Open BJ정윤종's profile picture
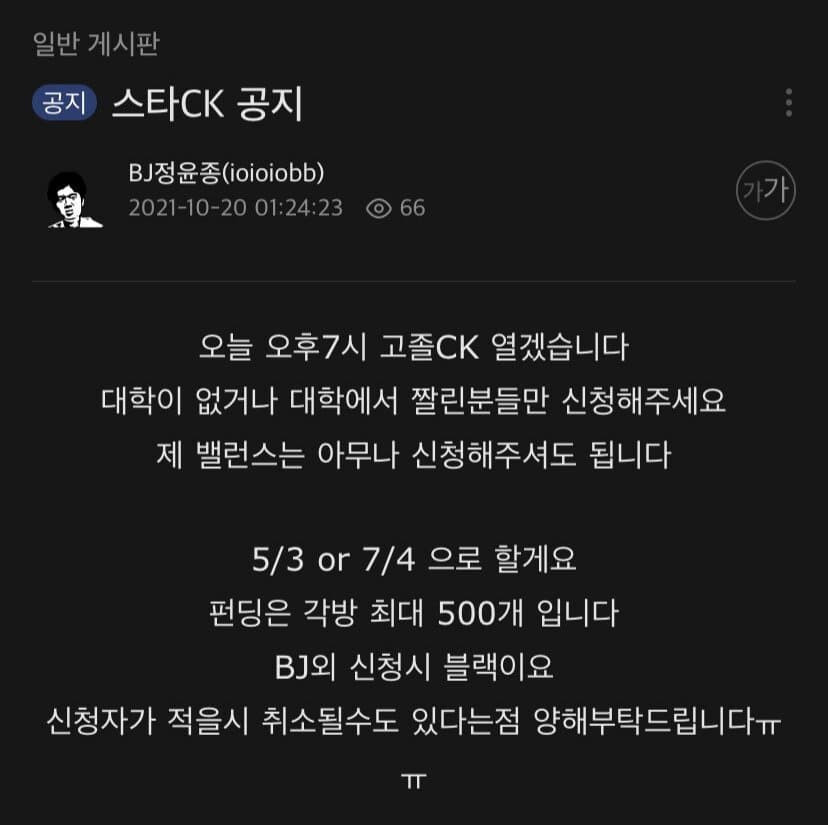The image size is (828, 825). 75,199
